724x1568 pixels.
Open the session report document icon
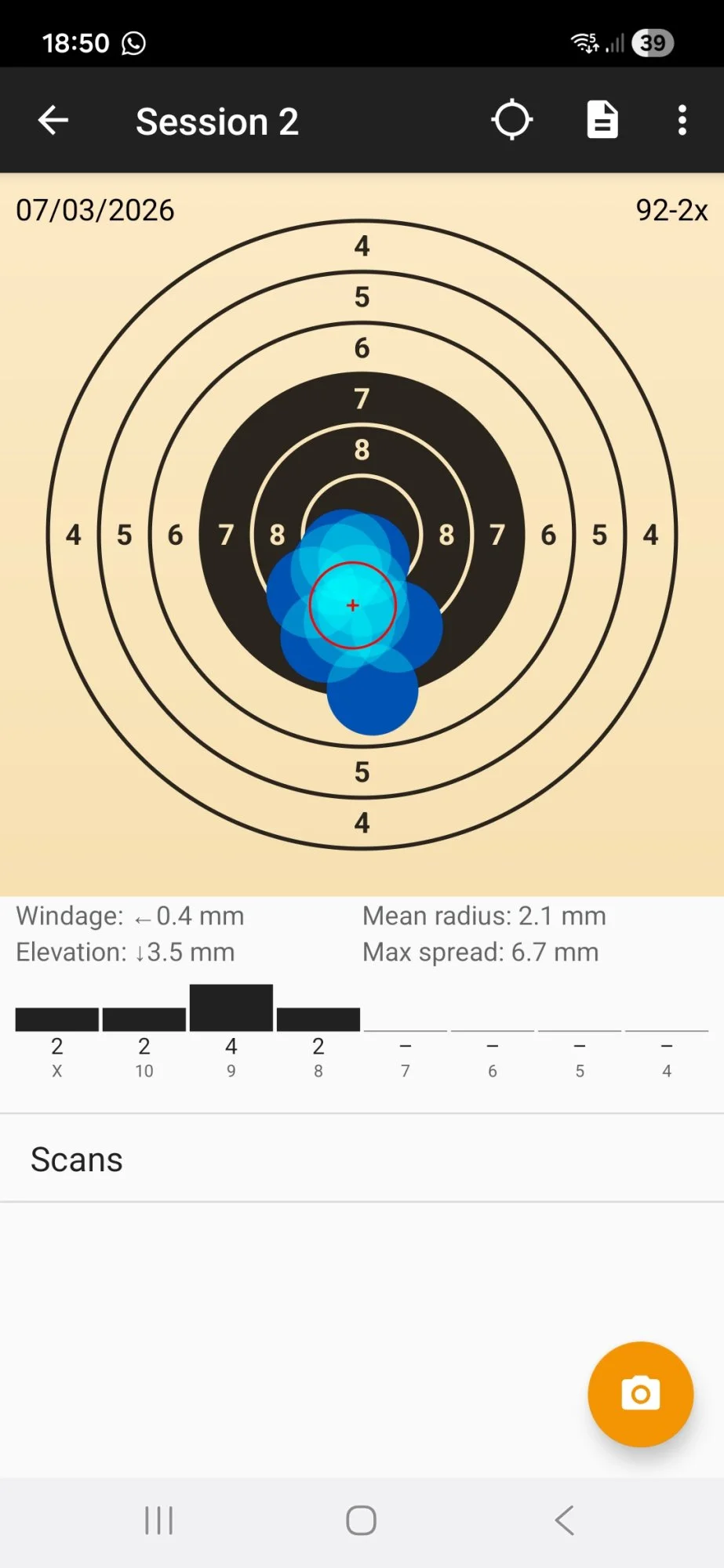click(601, 120)
